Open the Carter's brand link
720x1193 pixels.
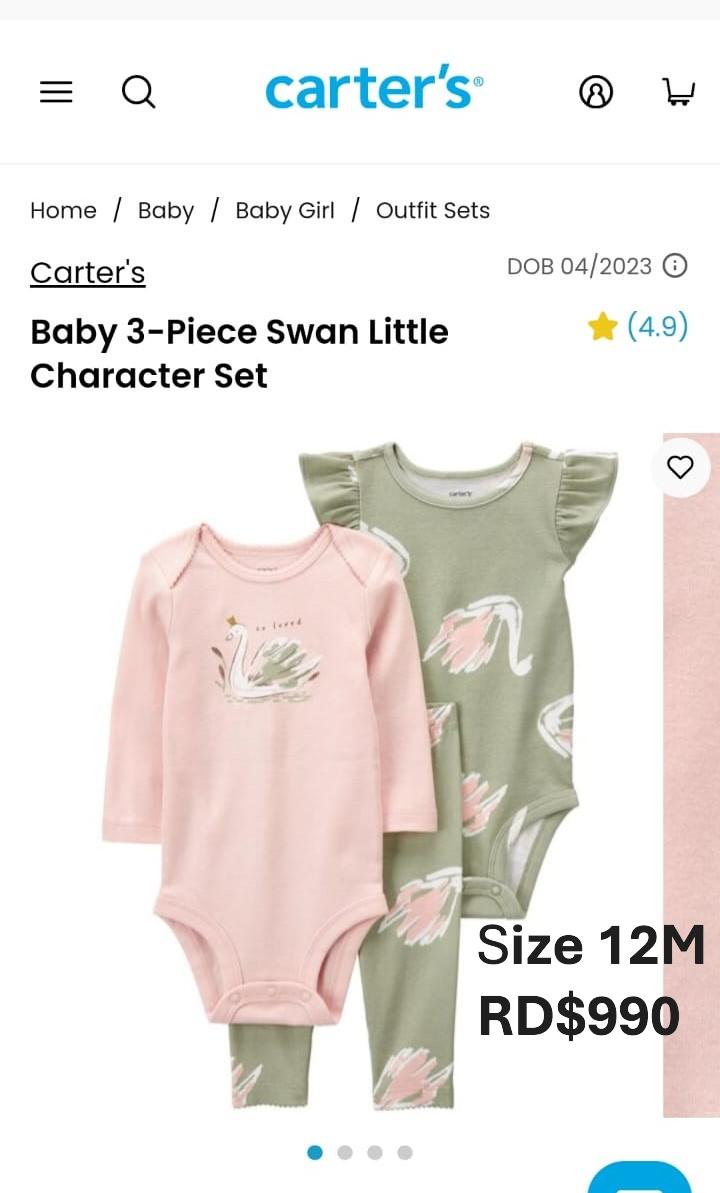[88, 272]
